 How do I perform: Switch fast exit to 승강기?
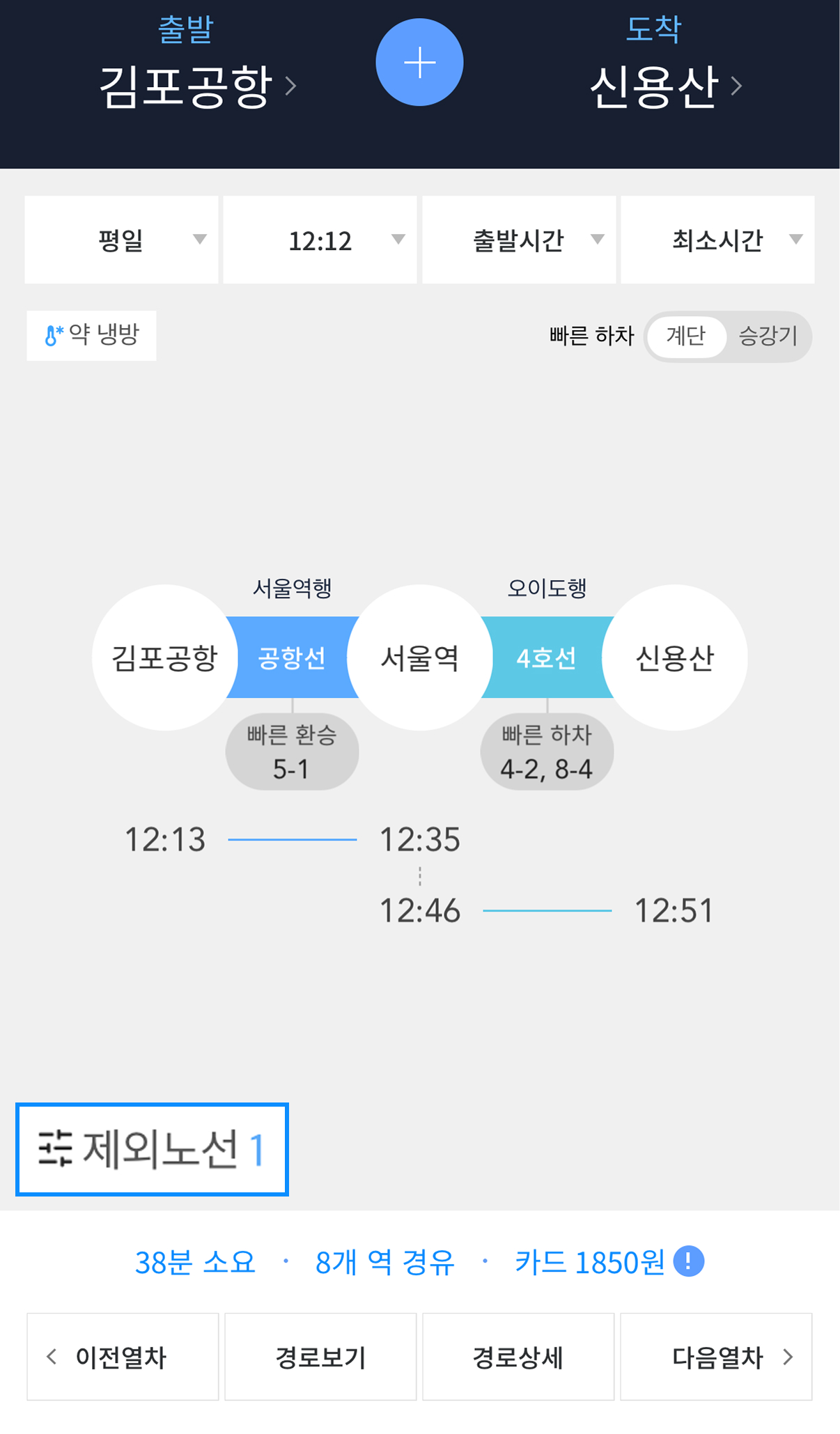coord(768,336)
